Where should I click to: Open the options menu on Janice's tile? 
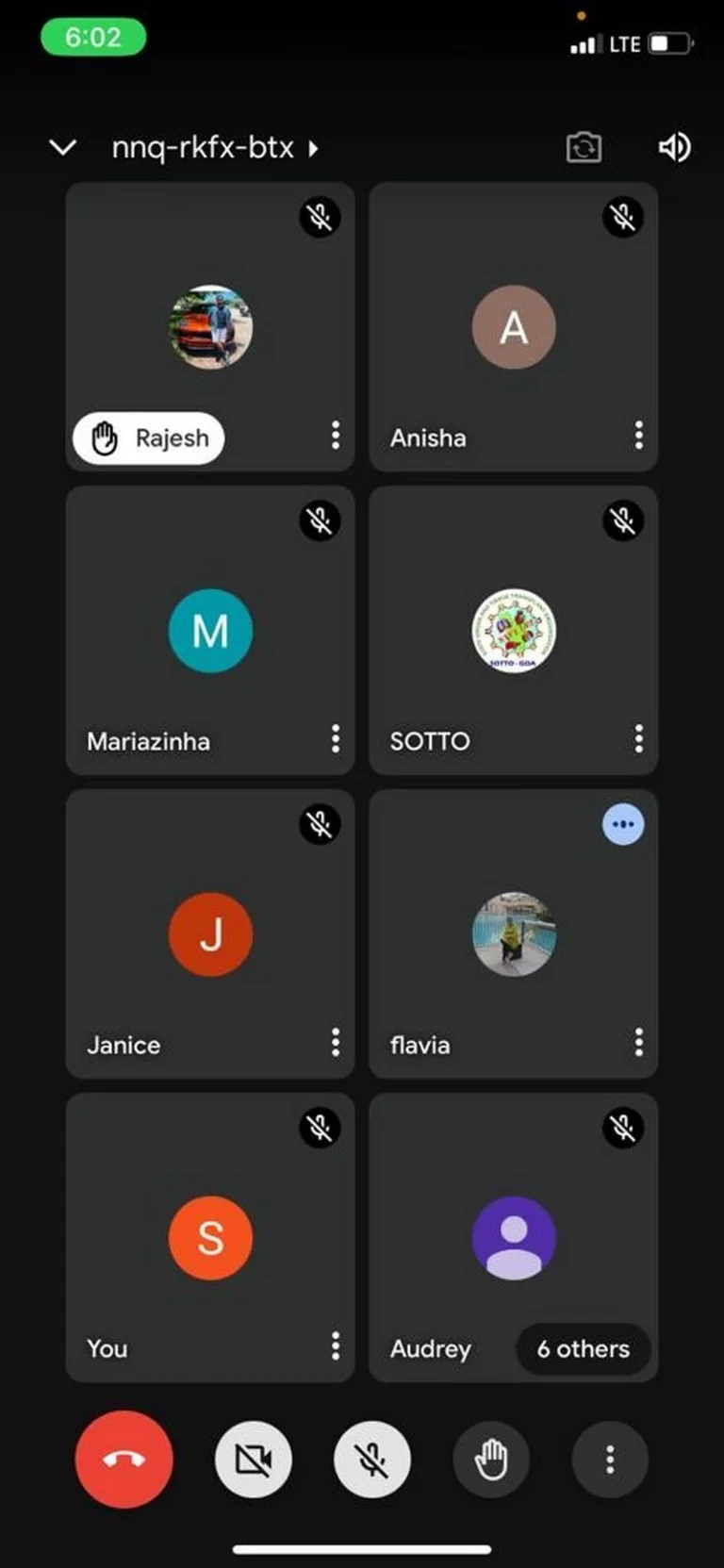pos(336,1042)
